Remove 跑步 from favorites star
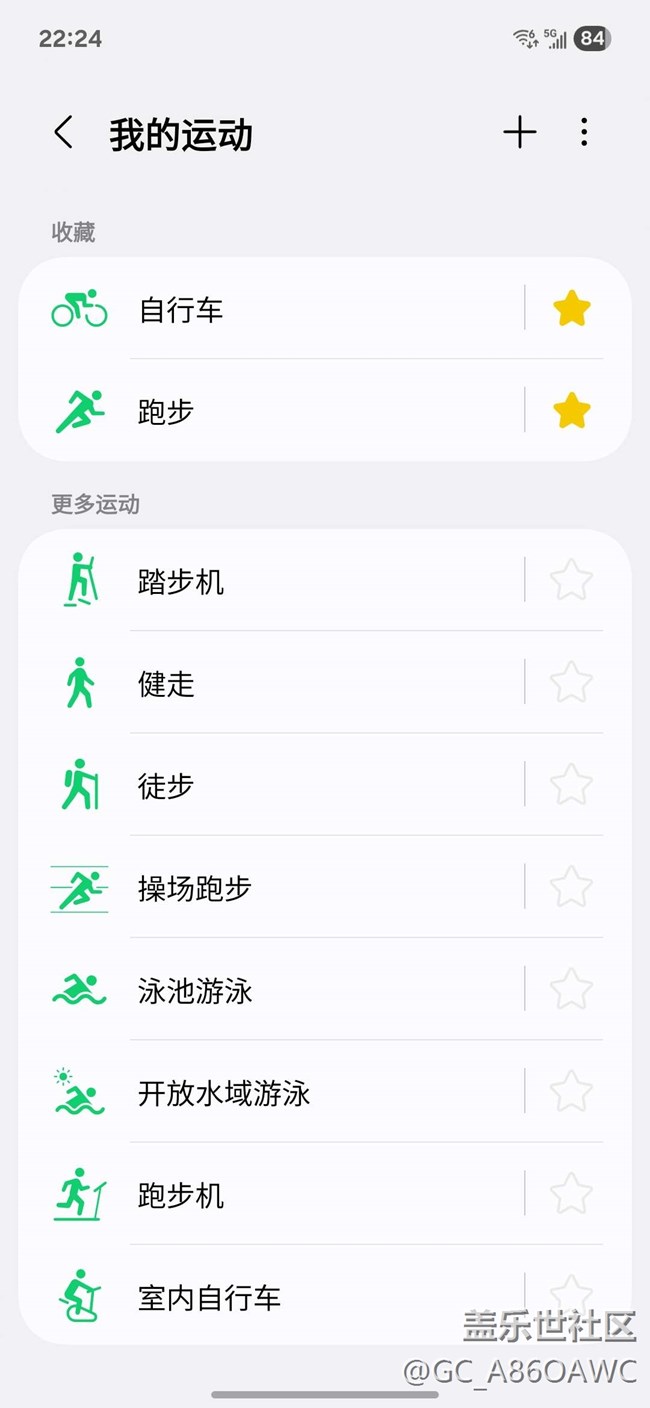 tap(572, 411)
